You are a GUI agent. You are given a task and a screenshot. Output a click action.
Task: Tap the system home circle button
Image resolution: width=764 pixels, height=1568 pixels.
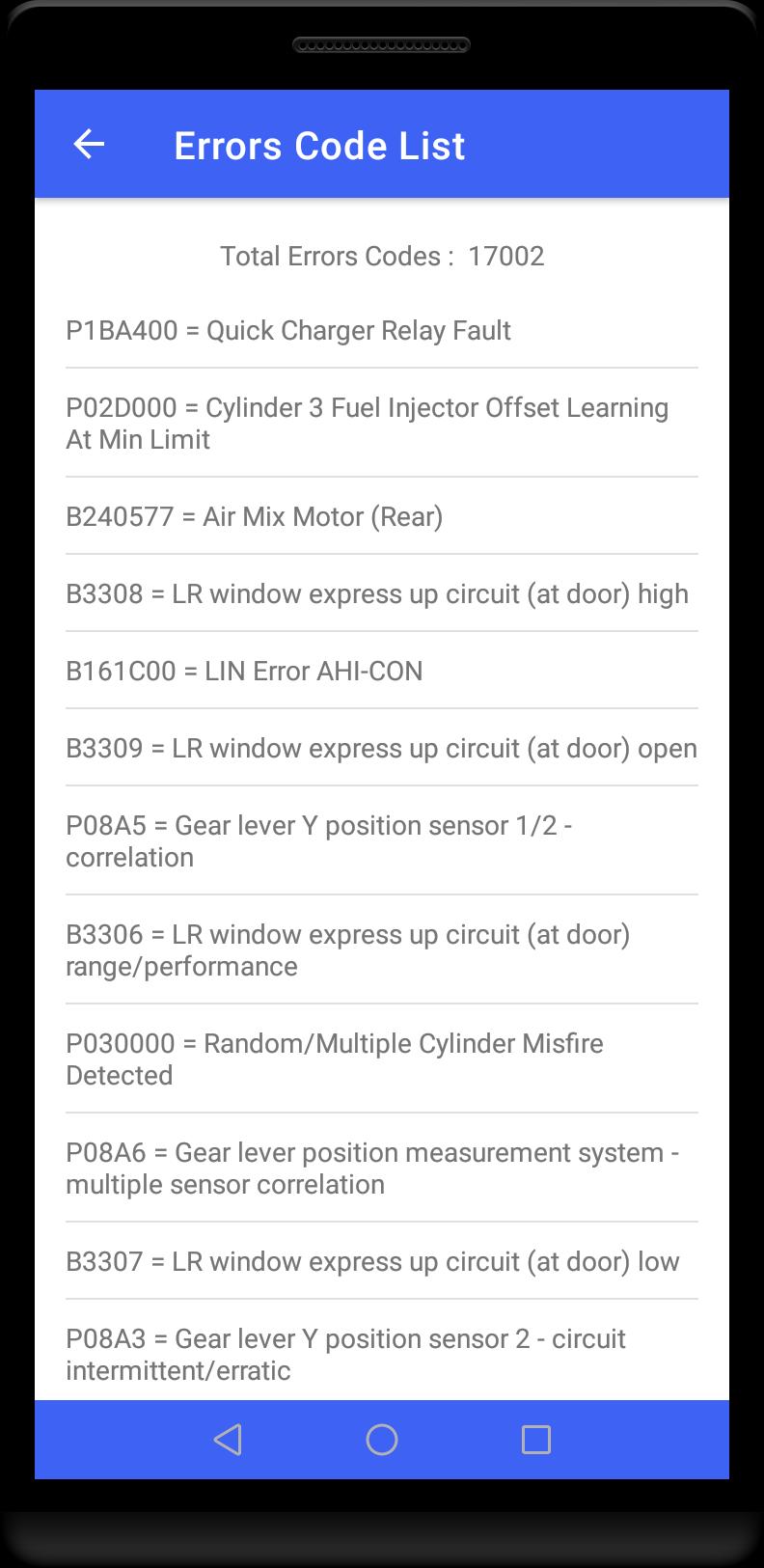click(382, 1440)
